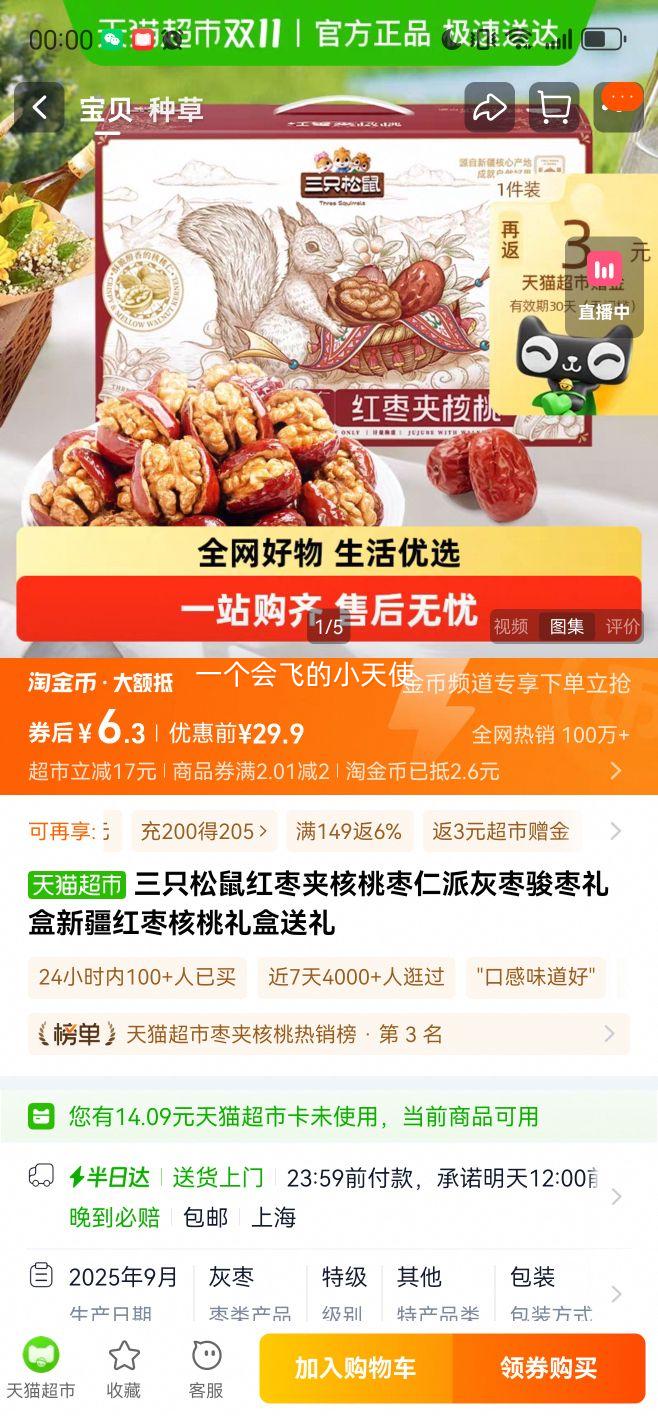Screen dimensions: 658x1416
Task: View 评价 reviews tab
Action: coord(622,626)
